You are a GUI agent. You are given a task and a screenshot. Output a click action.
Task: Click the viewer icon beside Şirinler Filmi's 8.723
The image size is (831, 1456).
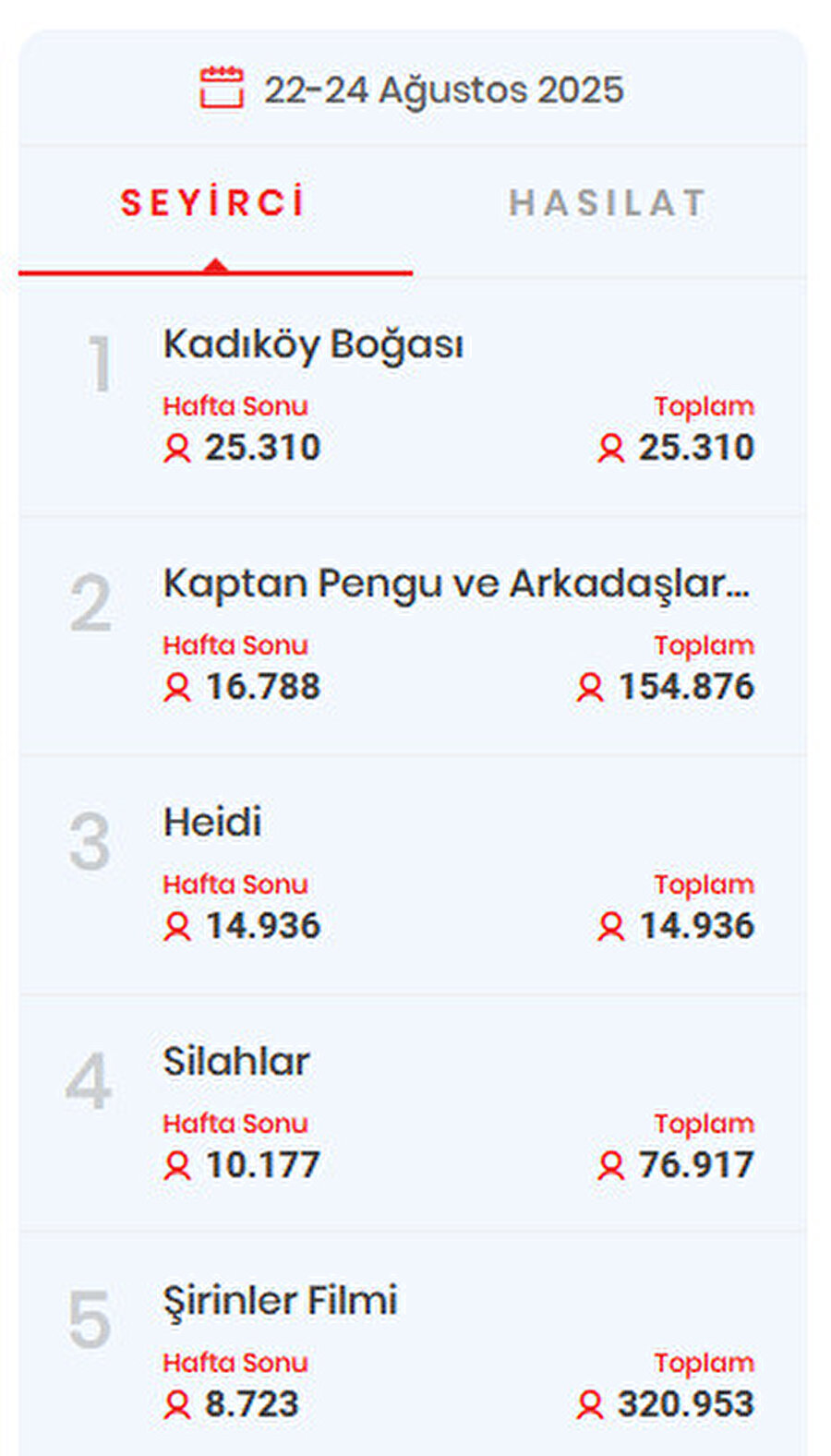coord(175,1404)
